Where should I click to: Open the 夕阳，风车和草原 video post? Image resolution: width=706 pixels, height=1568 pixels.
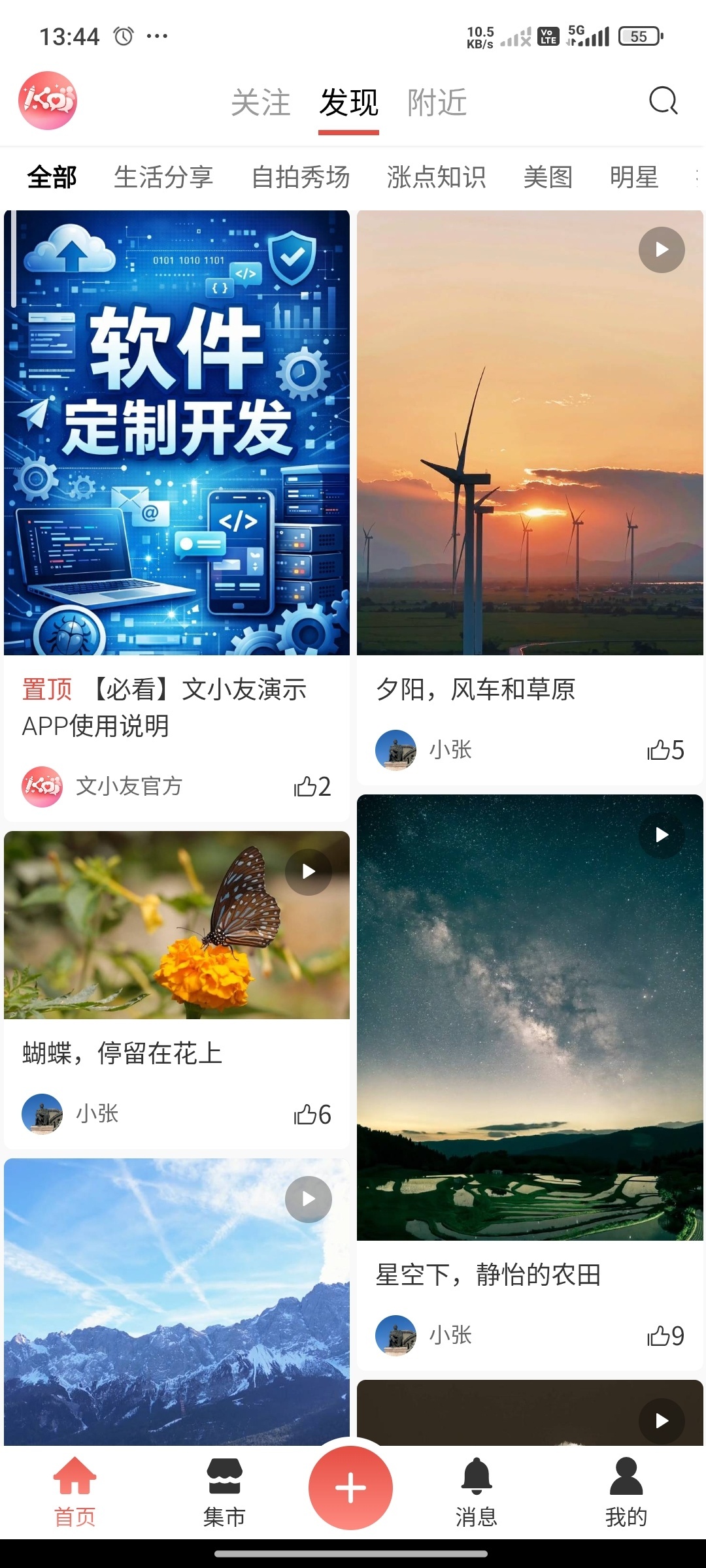(x=529, y=433)
